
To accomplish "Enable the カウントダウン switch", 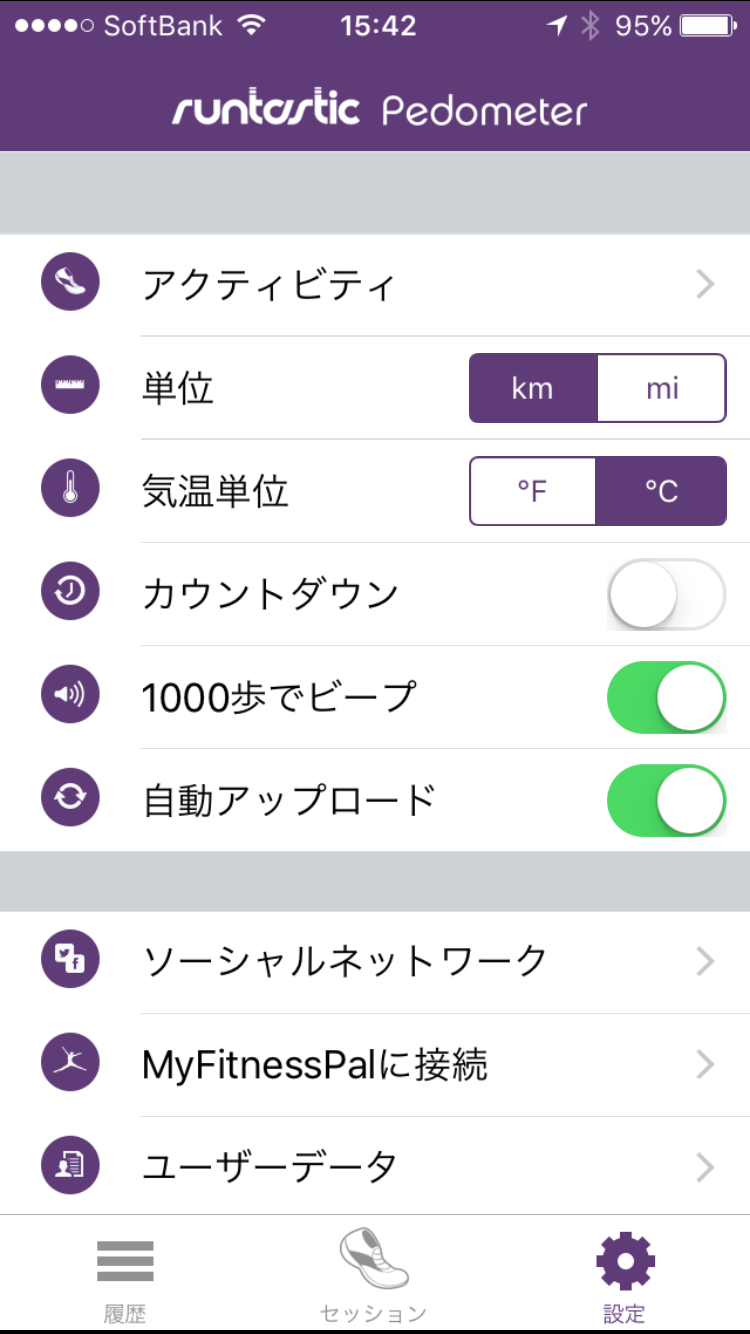I will [x=666, y=594].
